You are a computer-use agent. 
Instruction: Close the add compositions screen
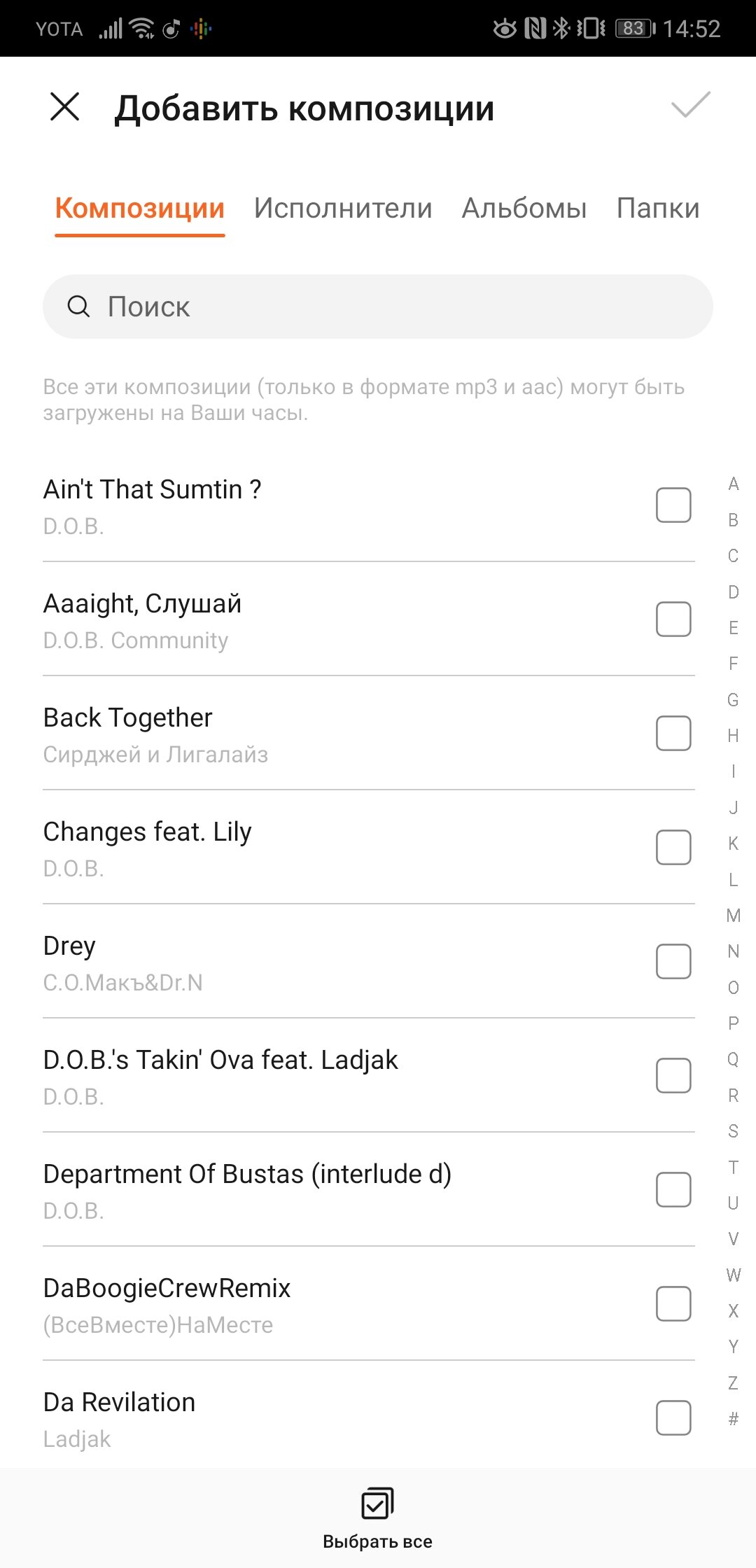coord(65,106)
